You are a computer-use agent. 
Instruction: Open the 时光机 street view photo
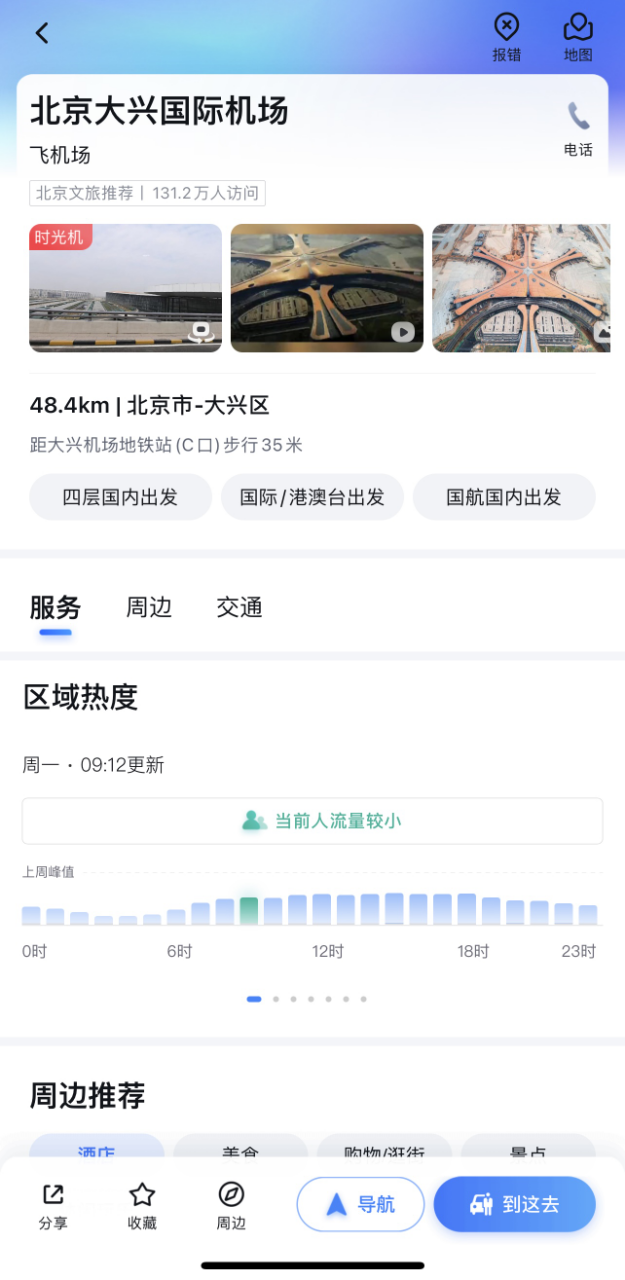(x=125, y=288)
